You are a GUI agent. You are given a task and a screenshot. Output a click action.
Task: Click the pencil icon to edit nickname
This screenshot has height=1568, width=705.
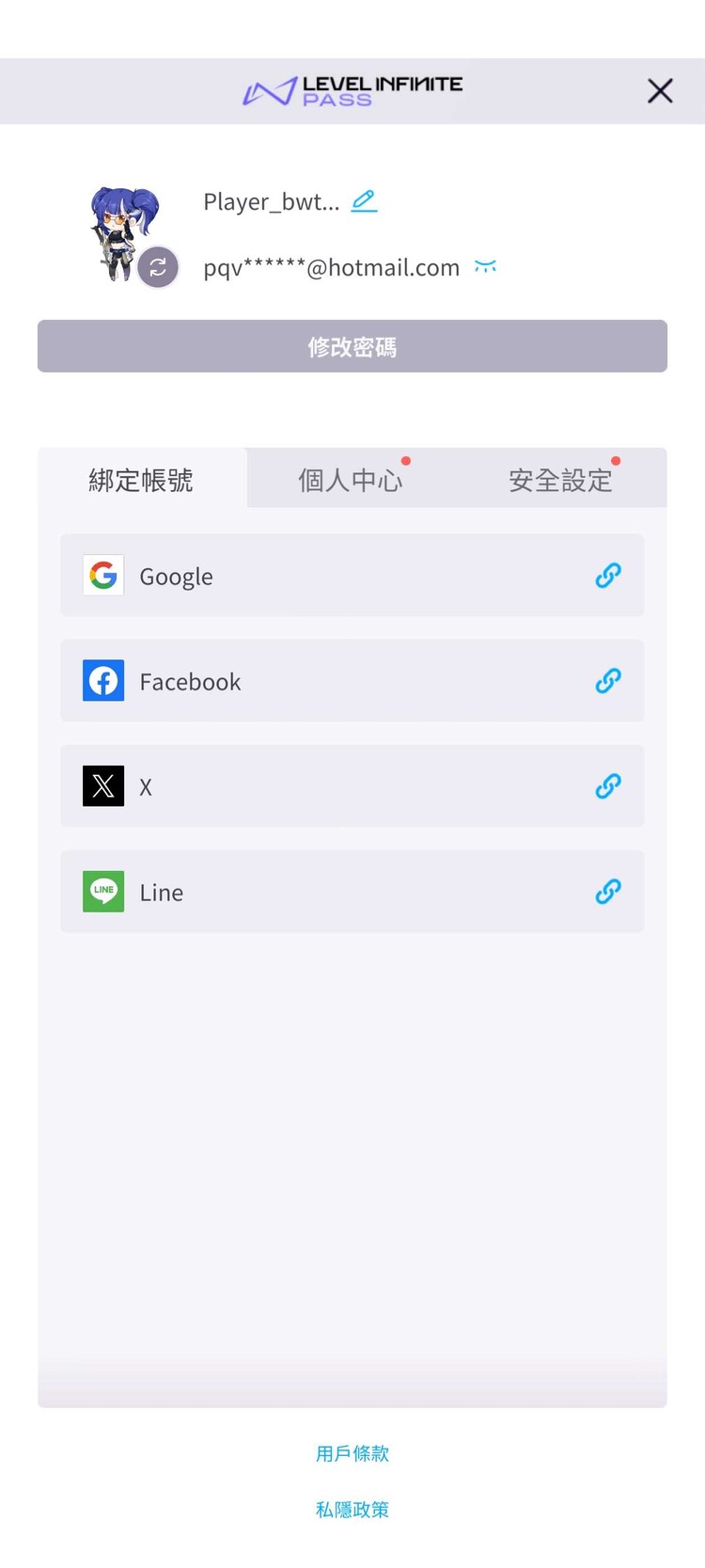coord(364,200)
